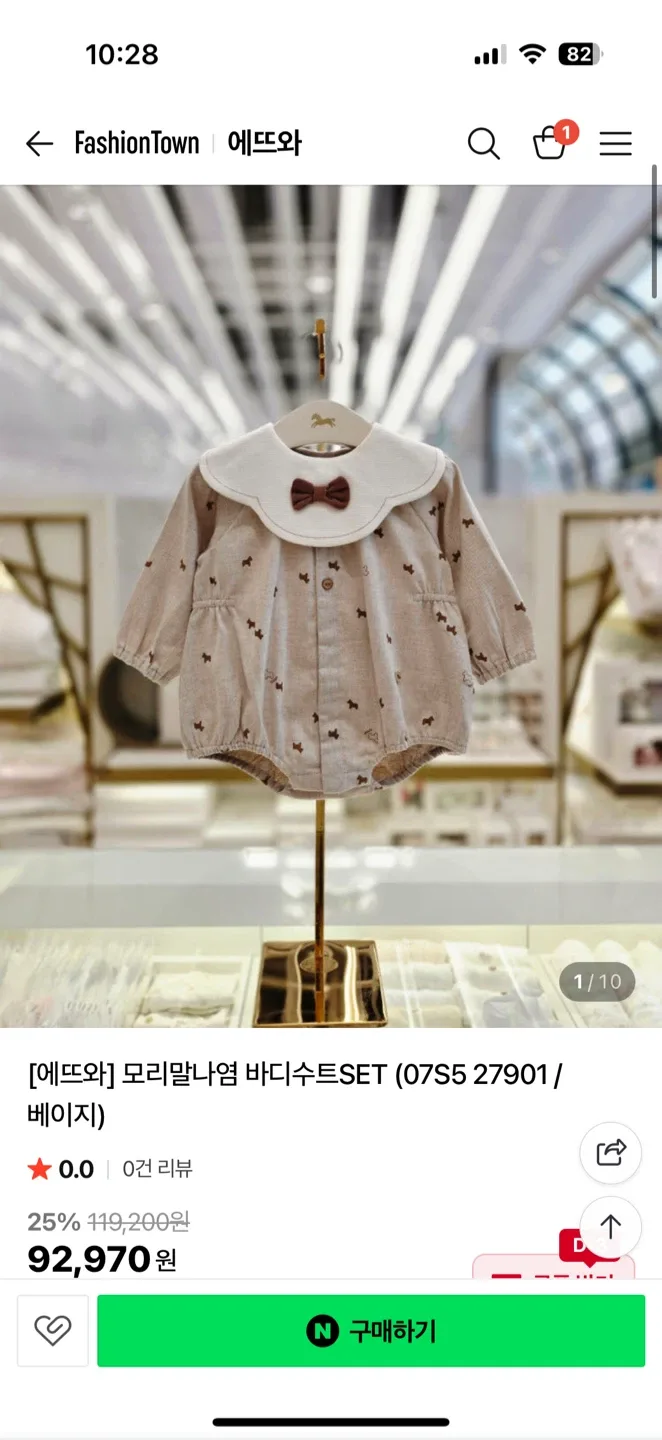Open the search icon
The height and width of the screenshot is (1440, 662).
[483, 144]
